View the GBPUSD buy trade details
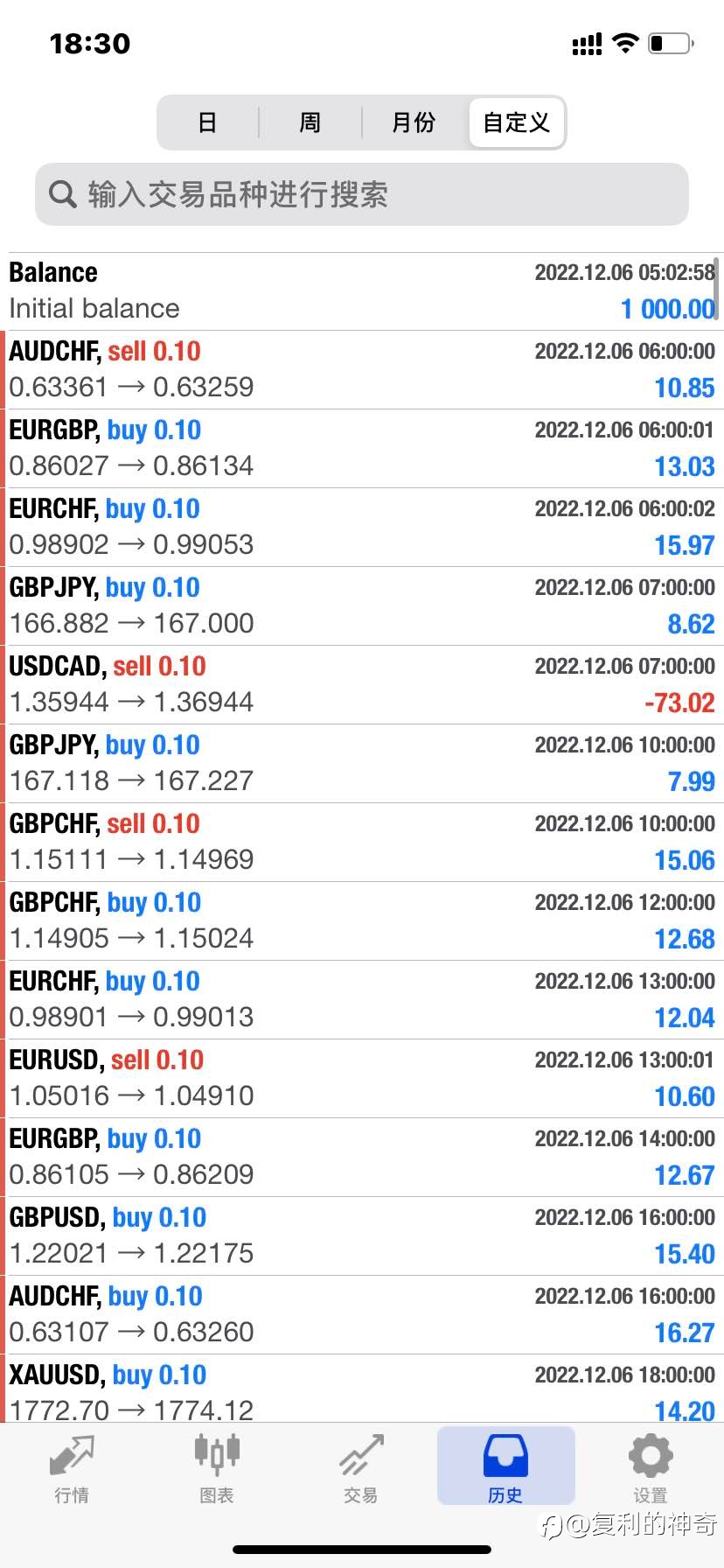Viewport: 724px width, 1568px height. pos(362,1236)
